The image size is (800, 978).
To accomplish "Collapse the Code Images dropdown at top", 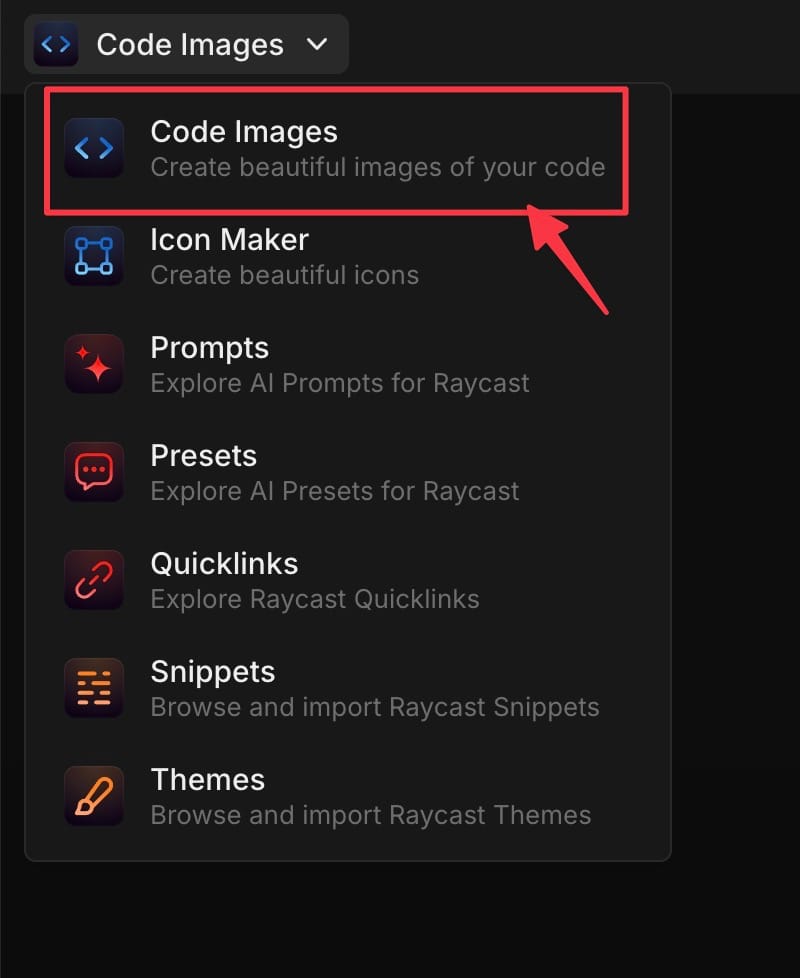I will point(187,45).
